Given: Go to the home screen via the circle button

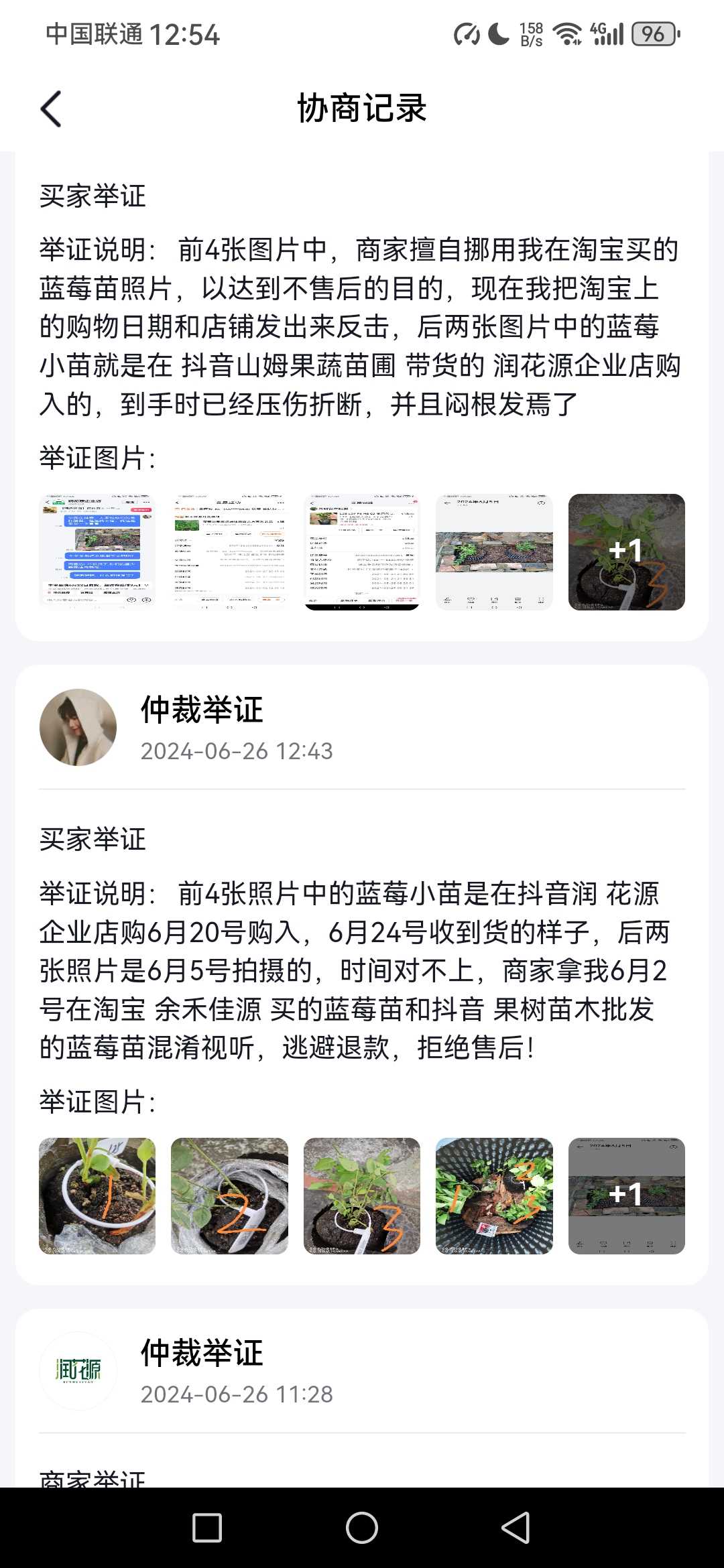Looking at the screenshot, I should click(362, 1528).
